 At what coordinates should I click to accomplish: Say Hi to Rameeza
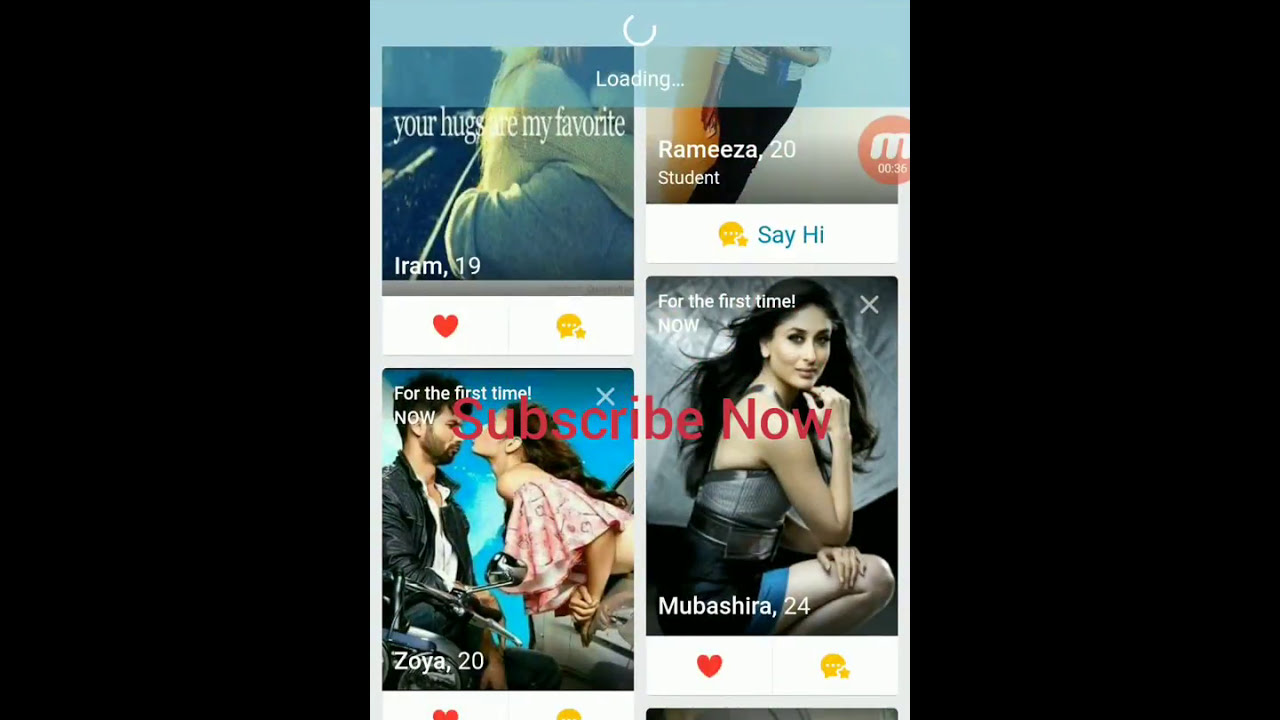pyautogui.click(x=771, y=235)
